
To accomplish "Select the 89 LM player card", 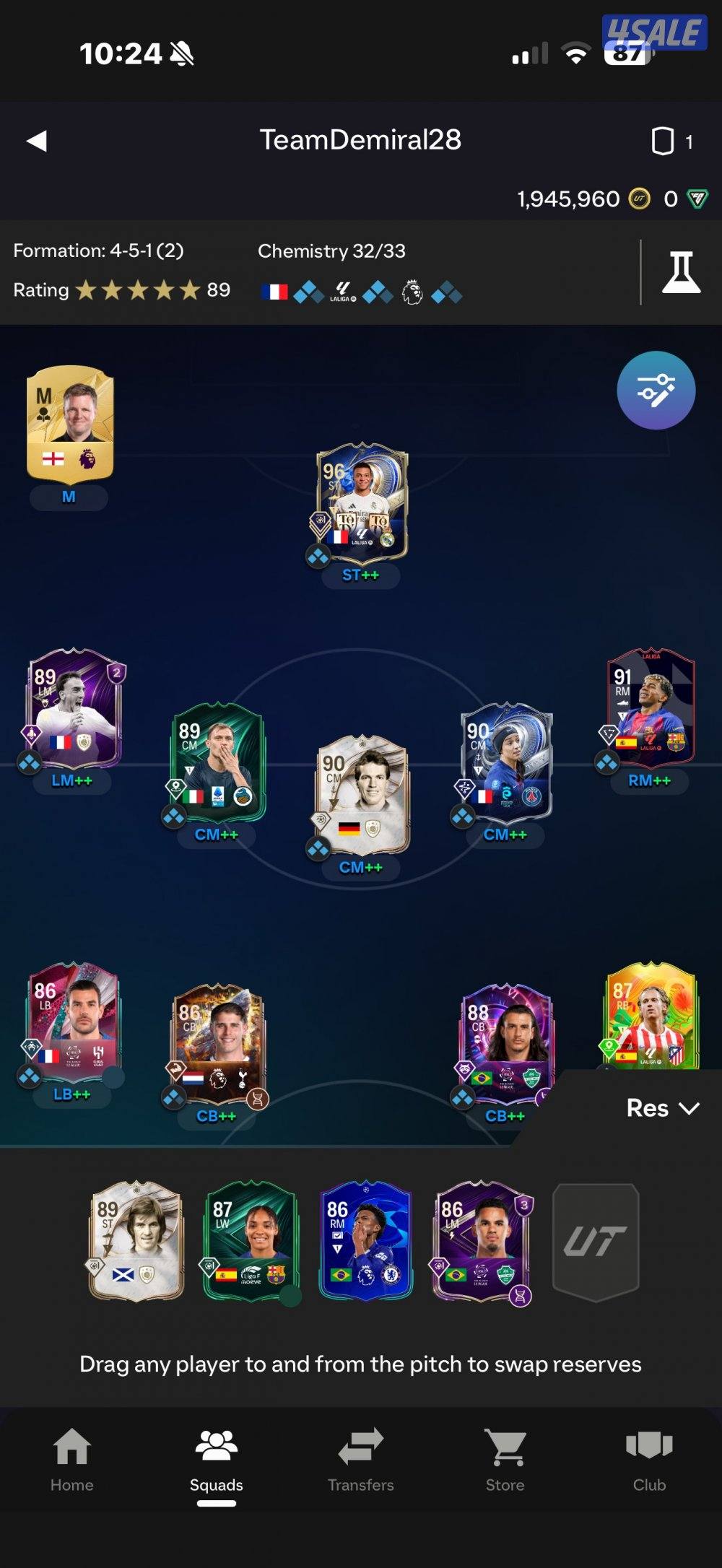I will (74, 709).
